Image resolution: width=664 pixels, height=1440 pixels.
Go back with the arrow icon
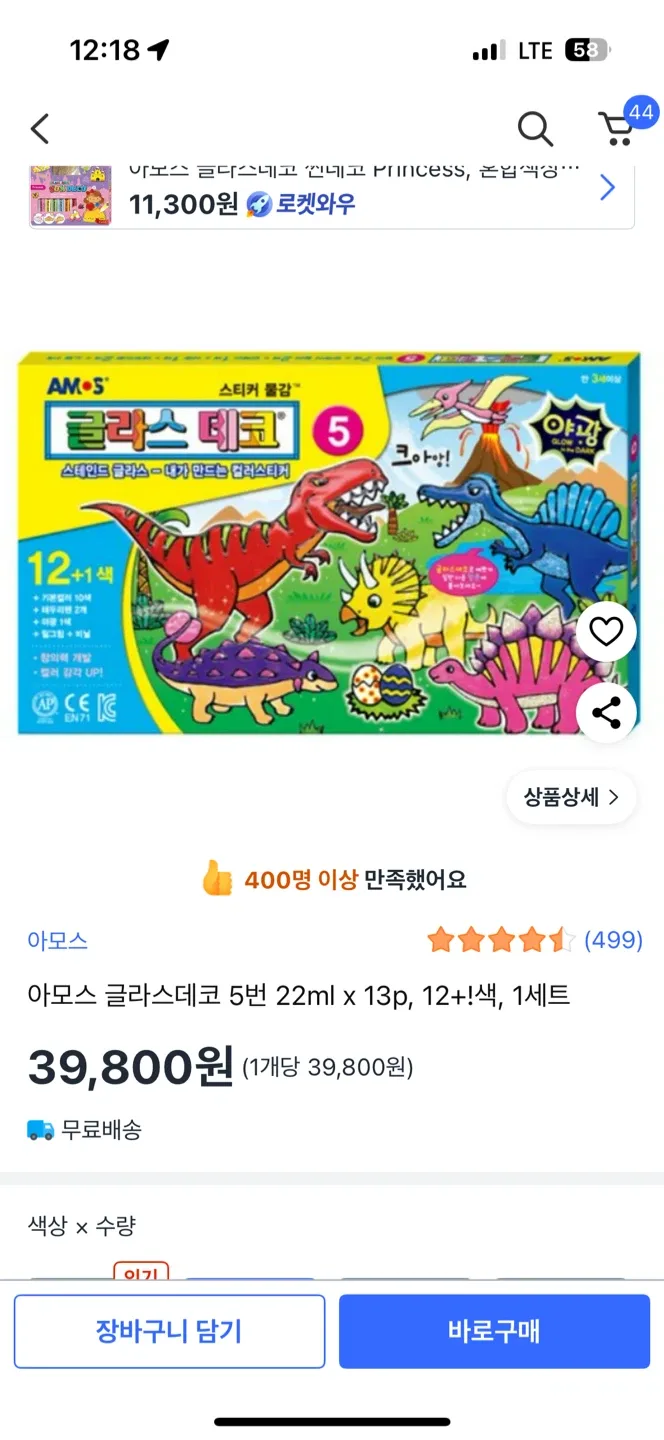40,129
